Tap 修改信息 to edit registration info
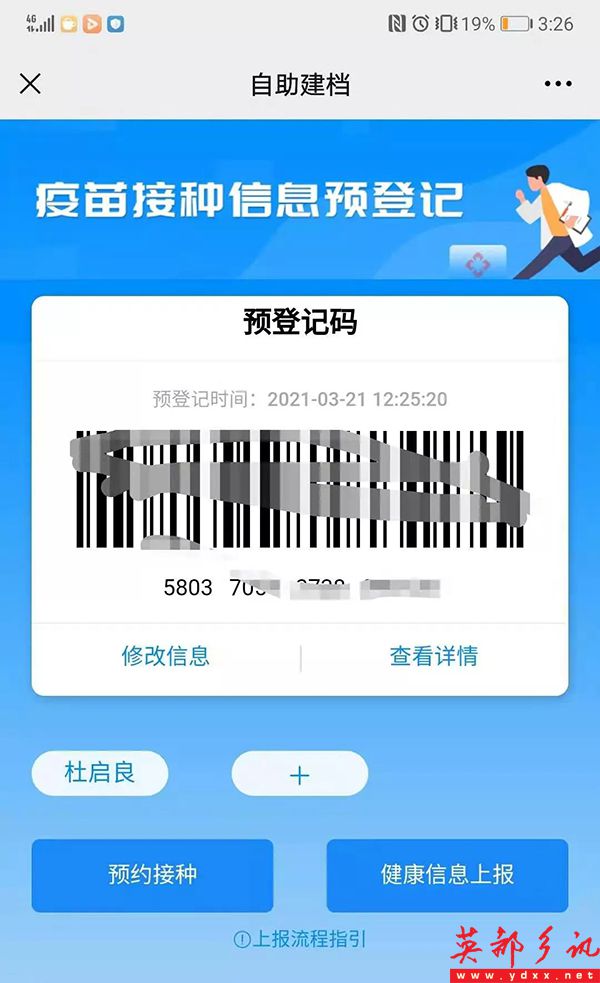 [x=166, y=656]
